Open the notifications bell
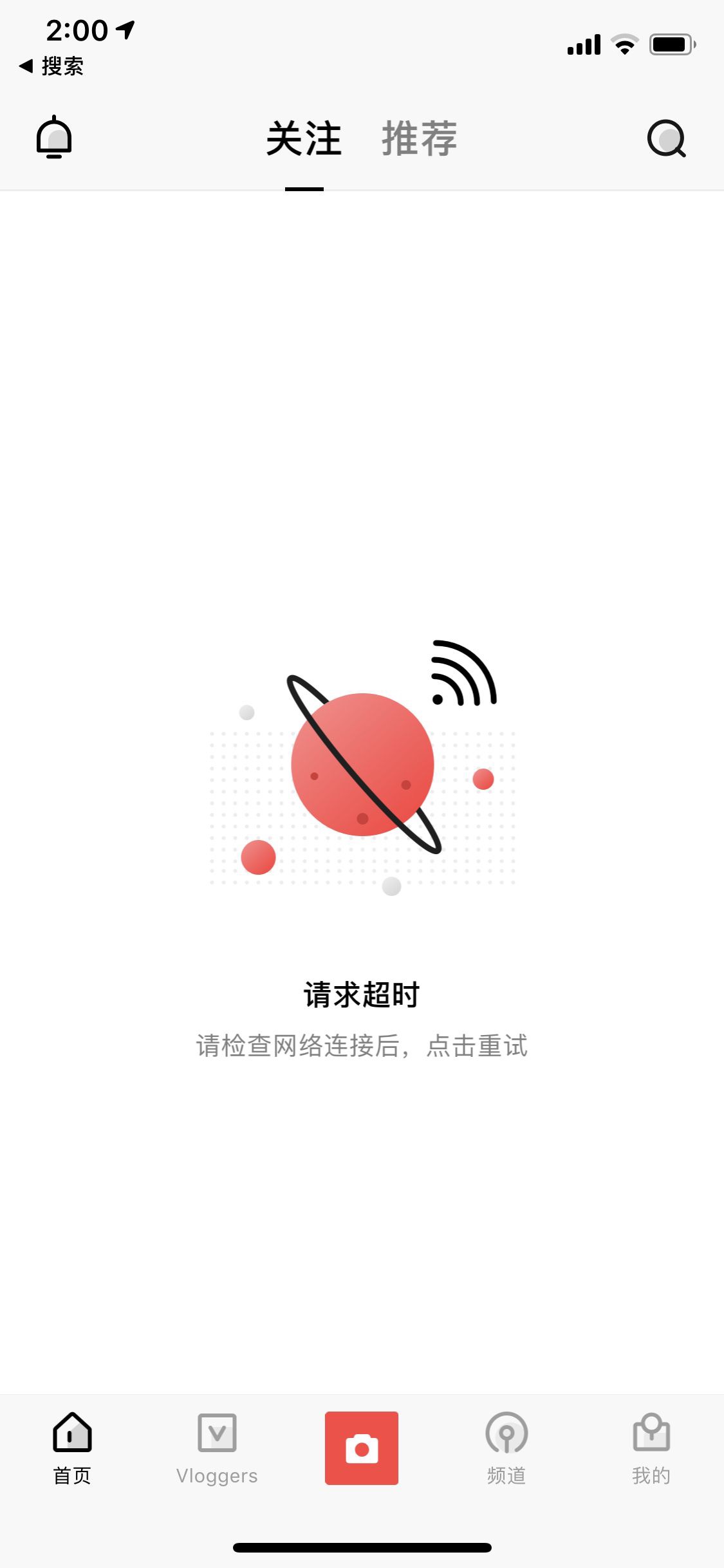Viewport: 724px width, 1568px height. 54,137
